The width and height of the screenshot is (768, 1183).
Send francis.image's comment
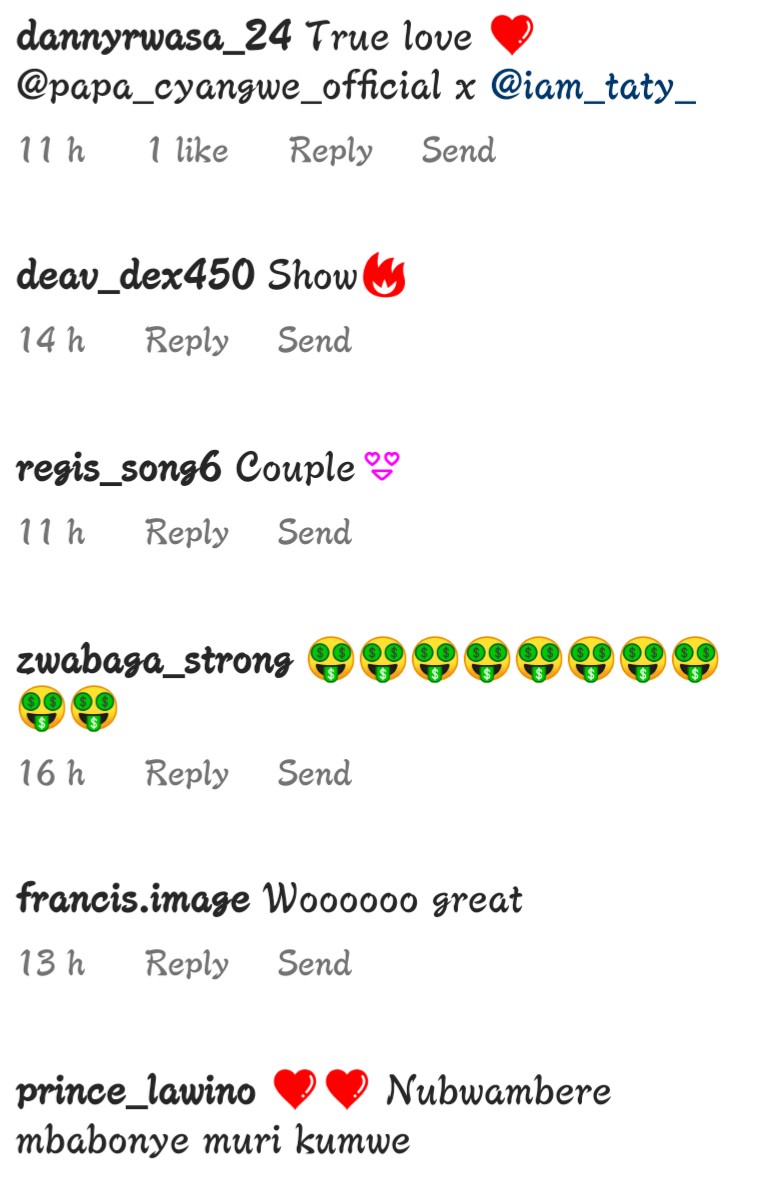pyautogui.click(x=314, y=964)
